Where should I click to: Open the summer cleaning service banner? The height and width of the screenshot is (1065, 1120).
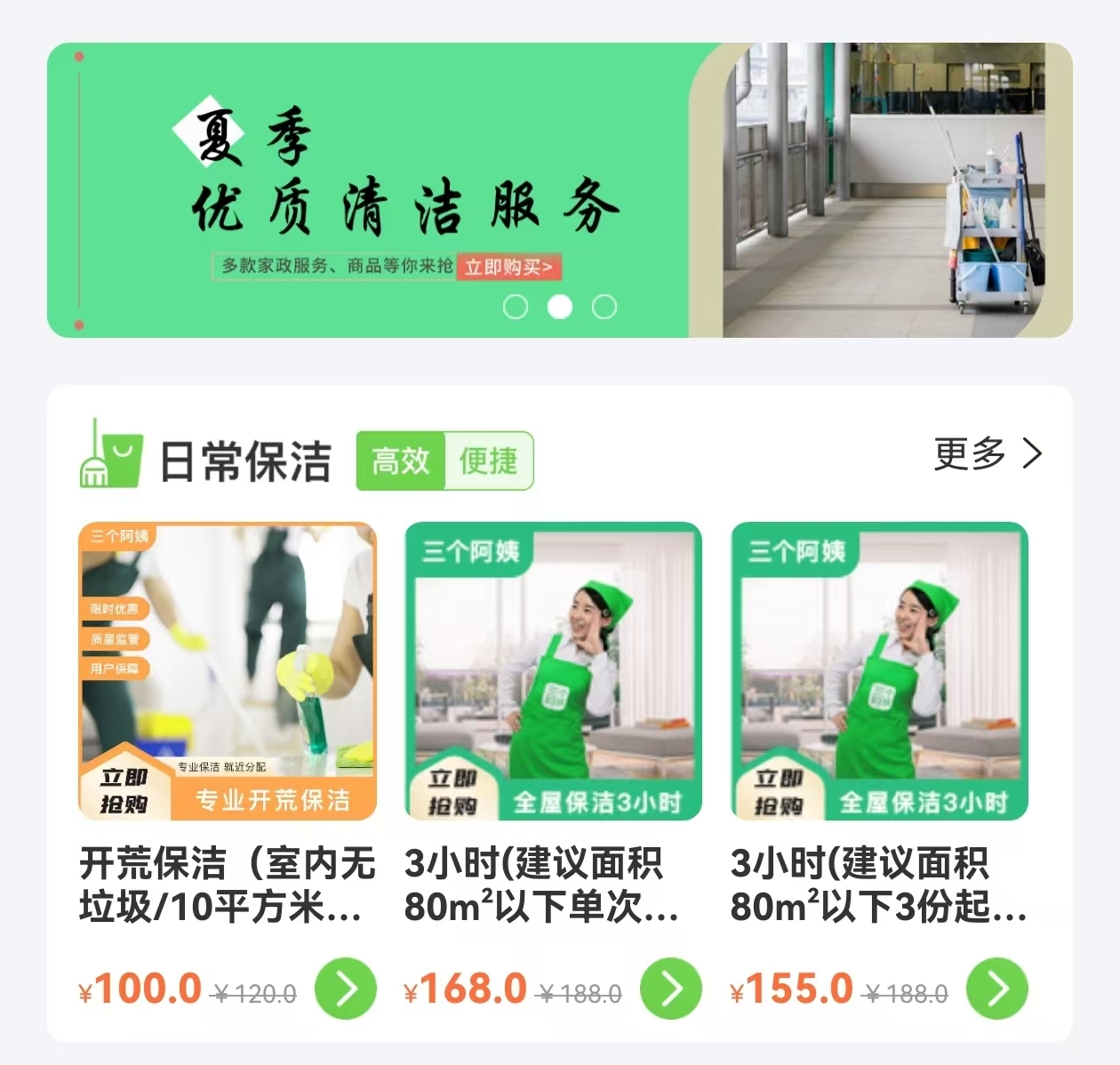[x=560, y=189]
